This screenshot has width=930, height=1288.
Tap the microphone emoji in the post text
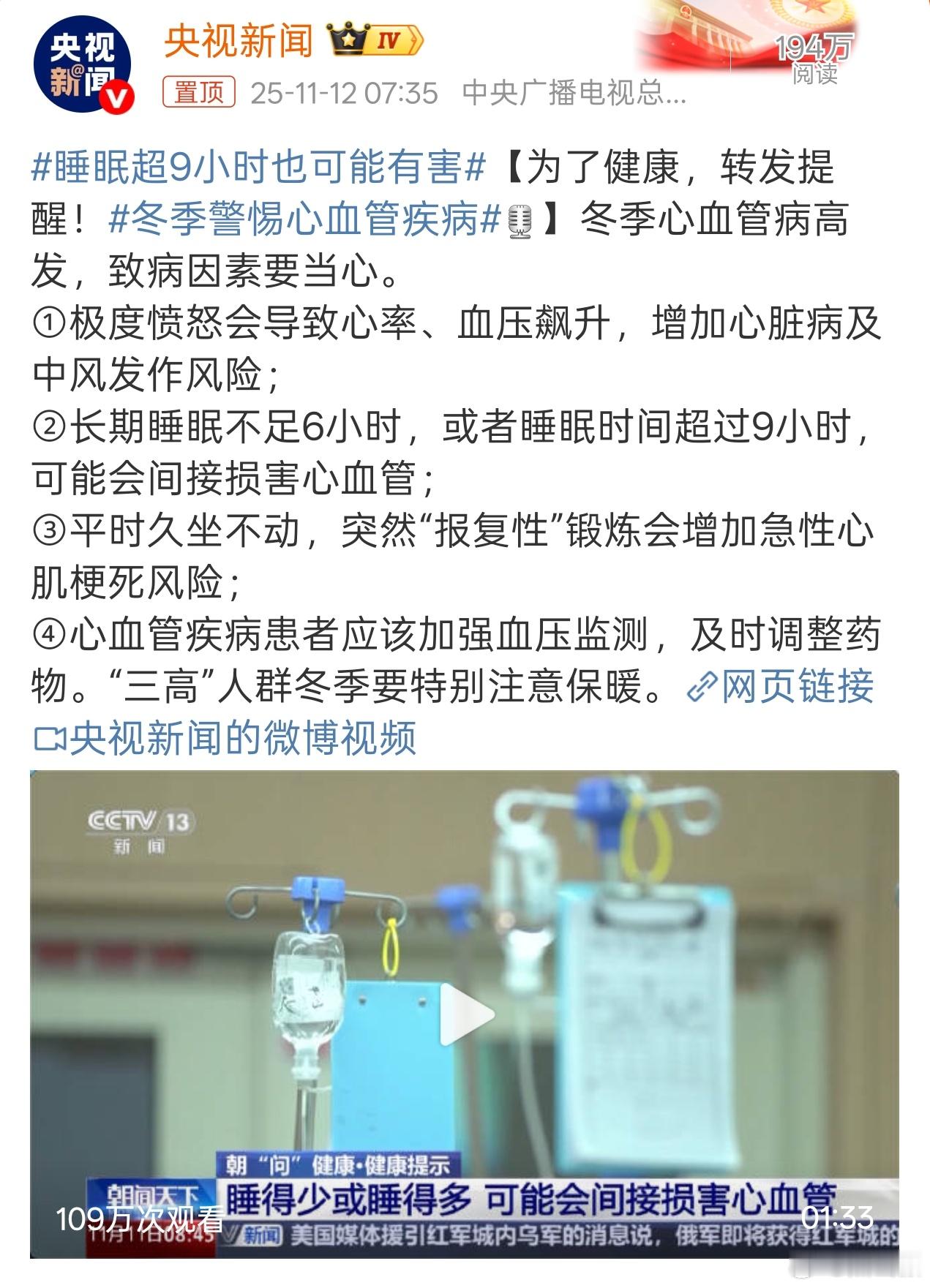(x=521, y=220)
